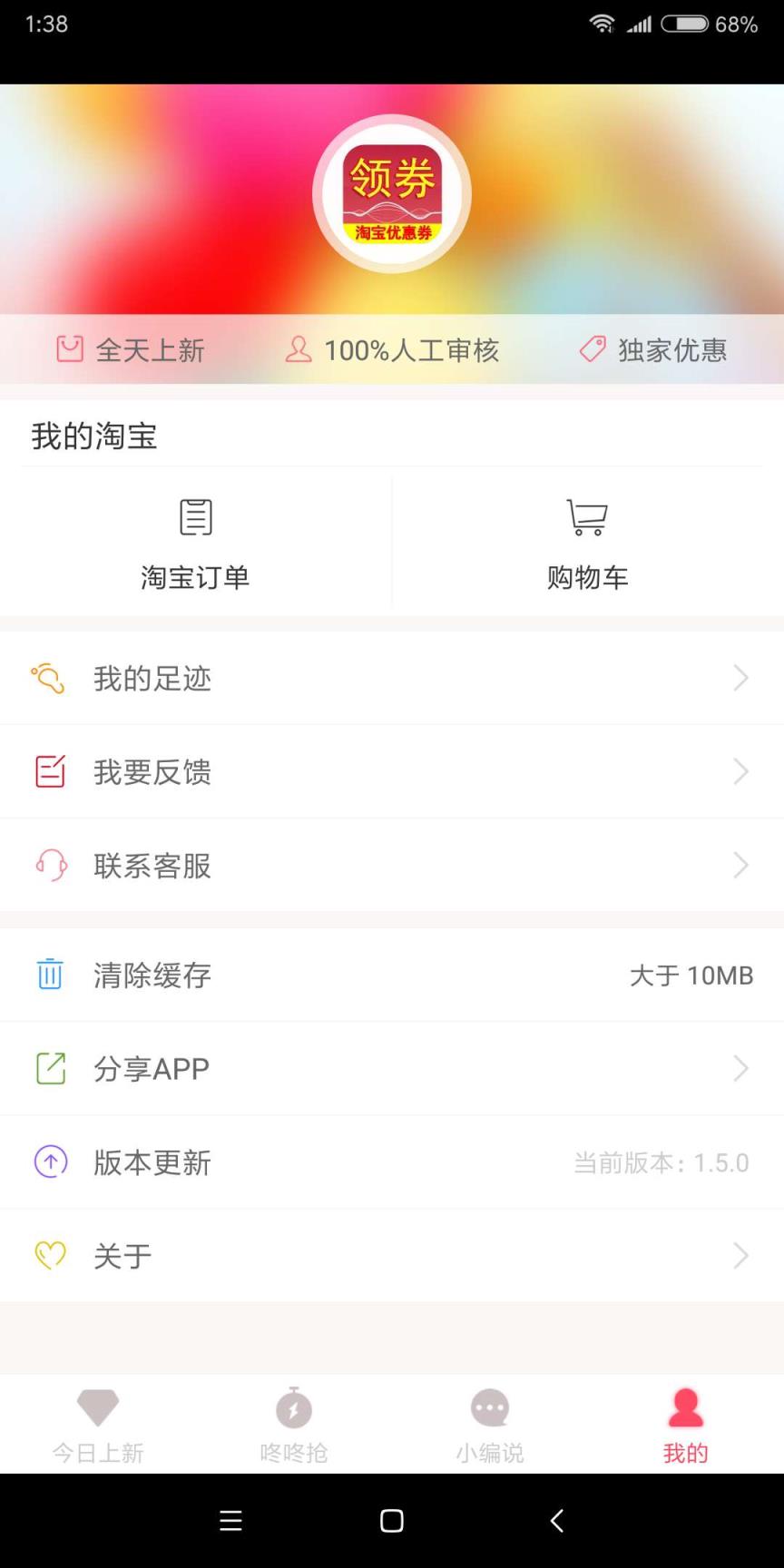The height and width of the screenshot is (1568, 784).
Task: Select the 我的足迹 footprint icon
Action: point(51,677)
